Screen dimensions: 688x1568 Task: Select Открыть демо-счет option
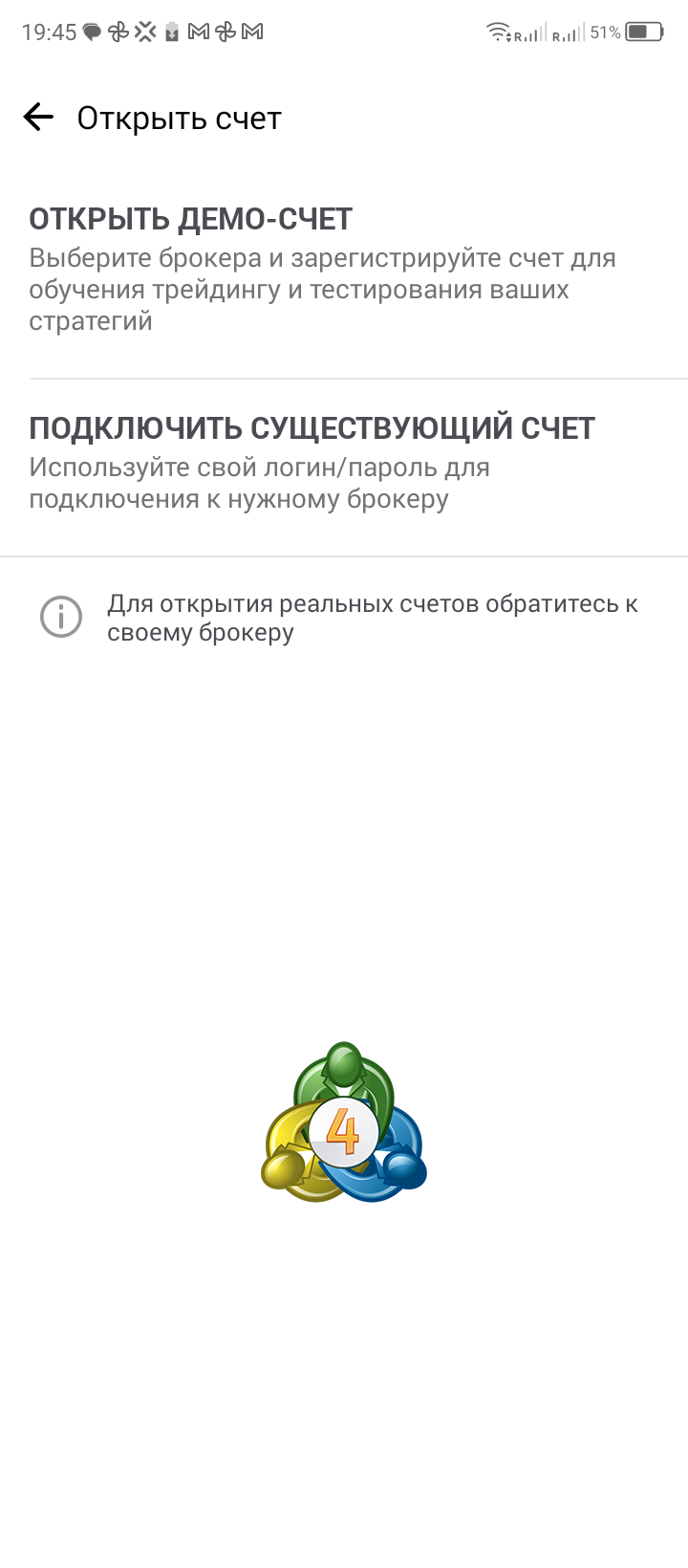[x=344, y=270]
